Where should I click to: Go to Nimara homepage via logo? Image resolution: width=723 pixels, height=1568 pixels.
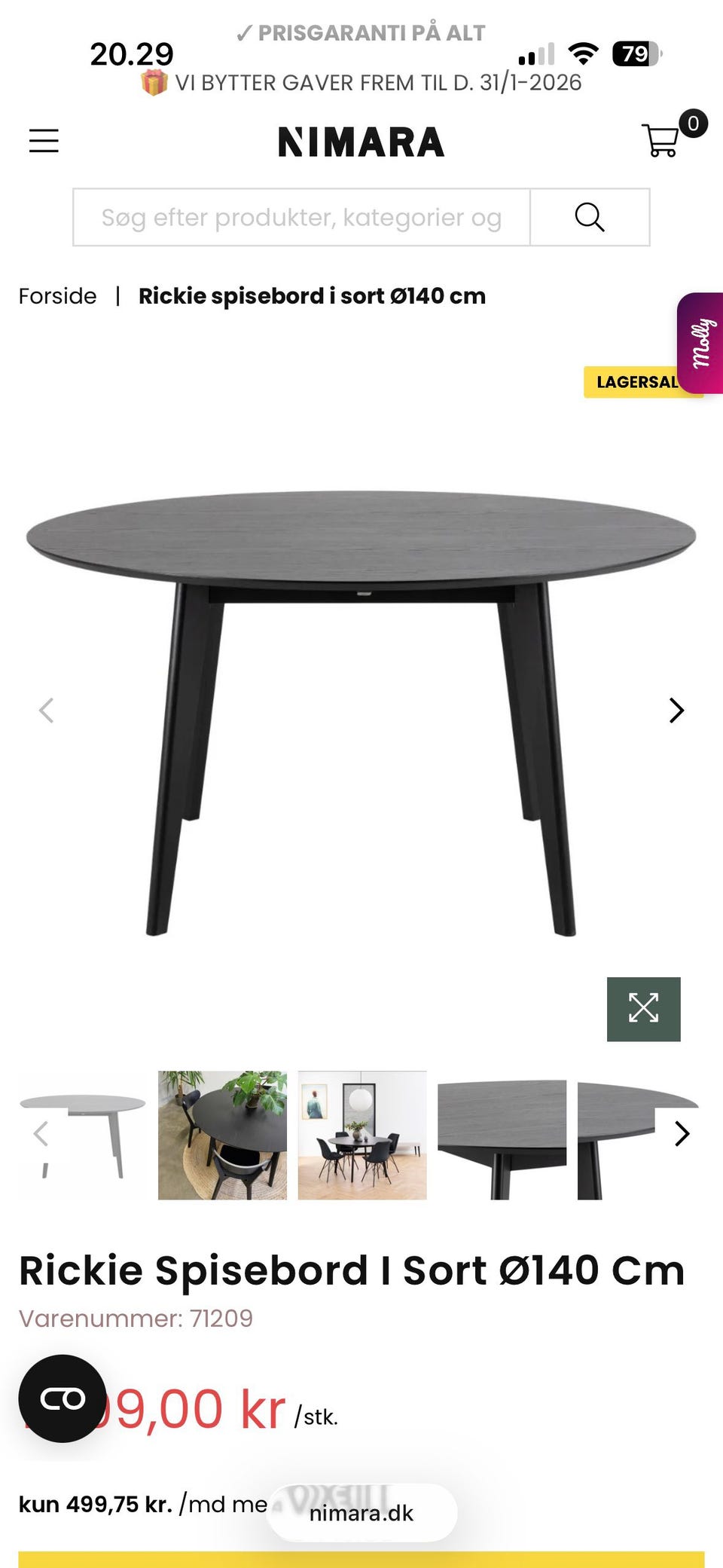pos(361,142)
